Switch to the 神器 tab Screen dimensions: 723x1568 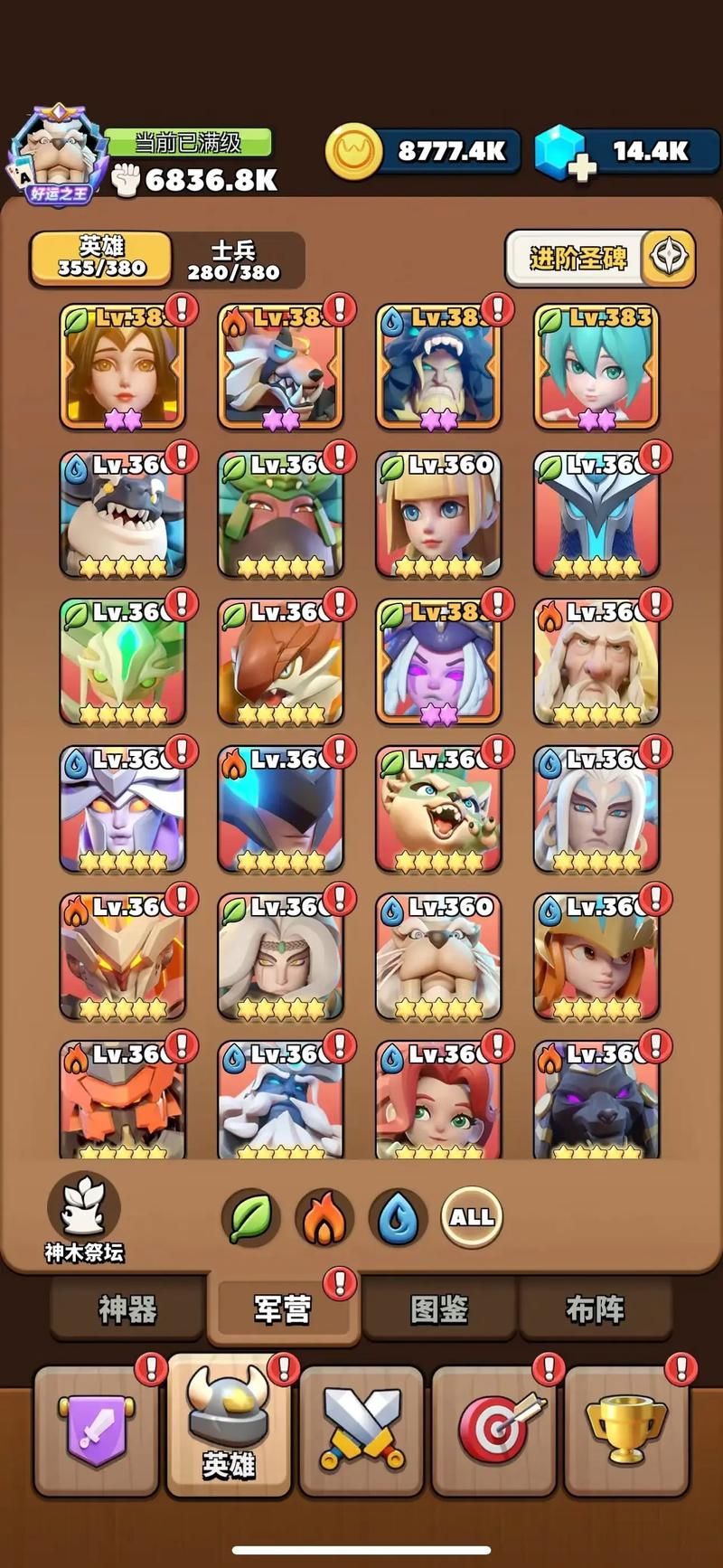127,1308
